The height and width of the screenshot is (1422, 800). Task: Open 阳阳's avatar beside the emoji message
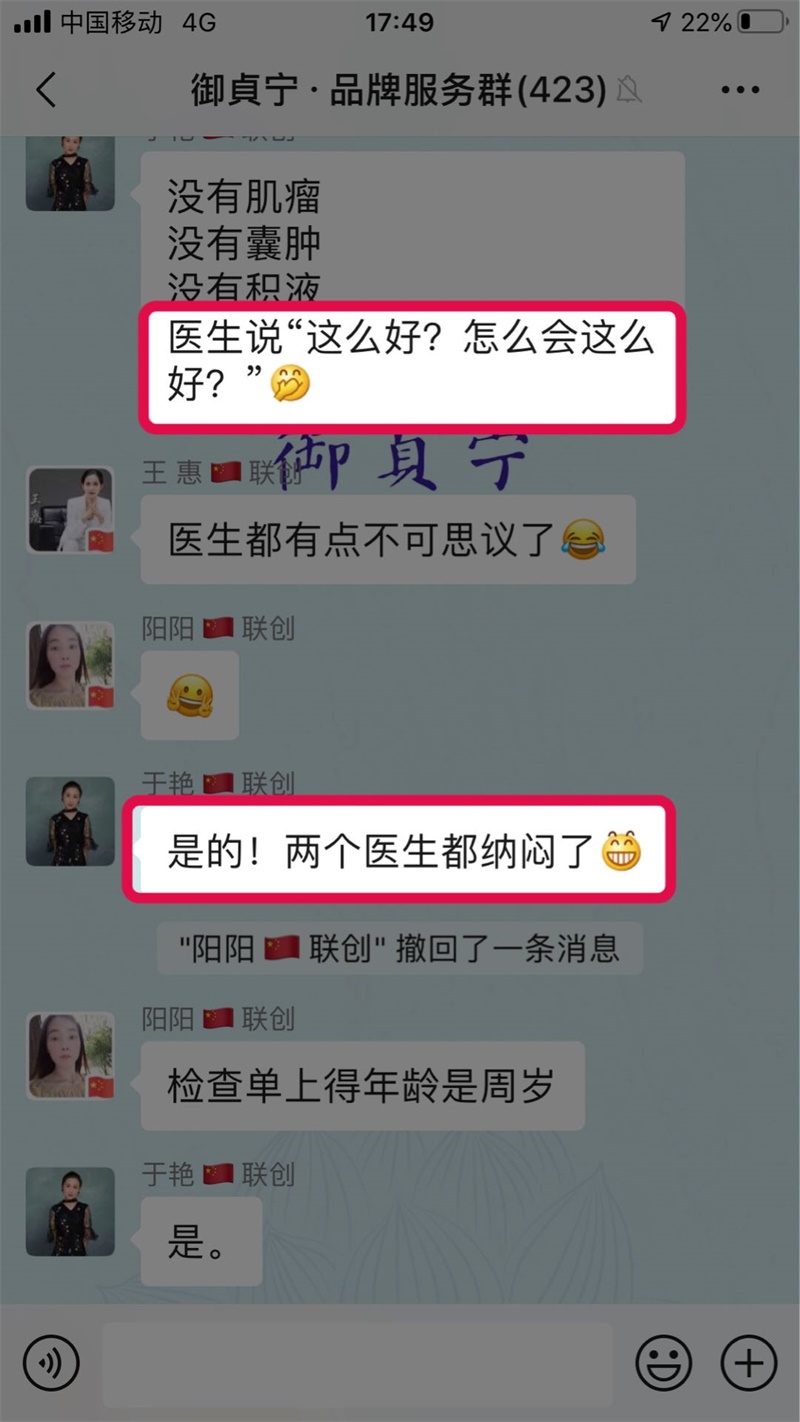[70, 665]
